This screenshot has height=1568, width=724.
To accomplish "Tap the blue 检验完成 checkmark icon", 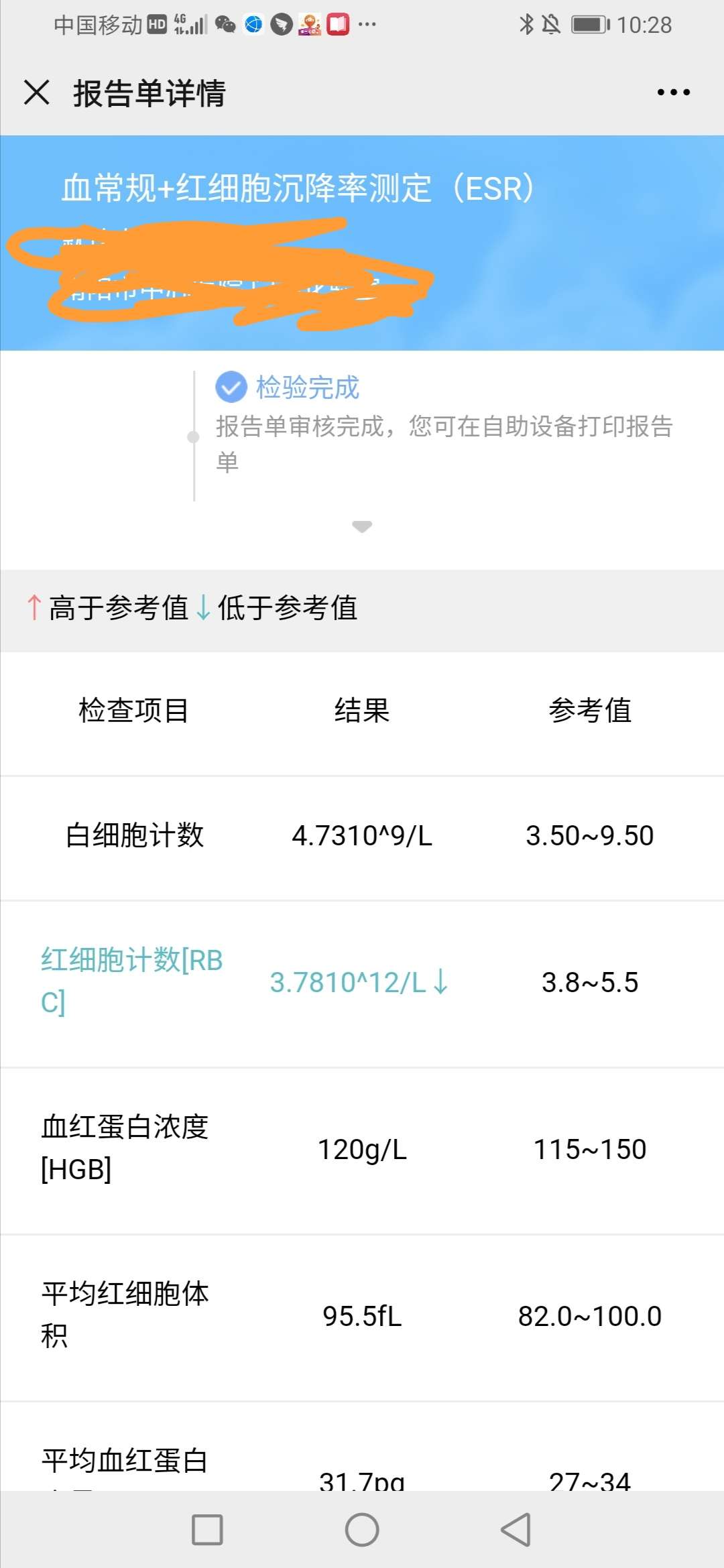I will click(231, 387).
